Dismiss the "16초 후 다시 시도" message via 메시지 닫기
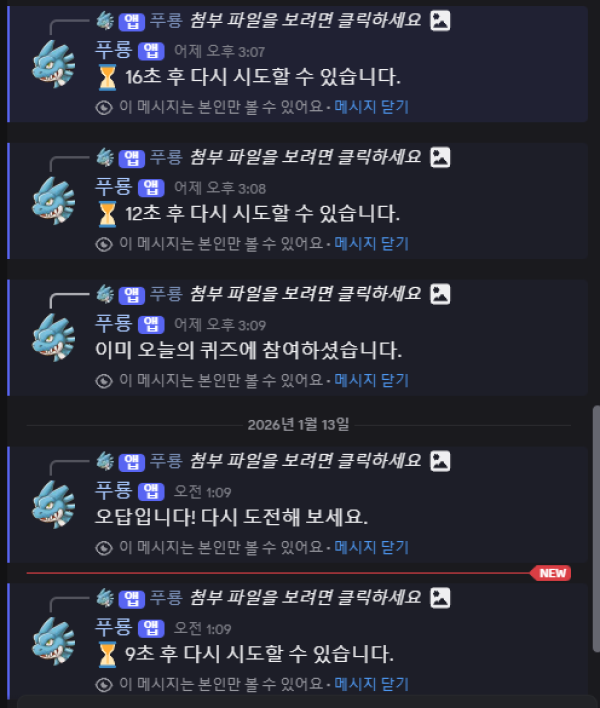600x708 pixels. point(371,106)
